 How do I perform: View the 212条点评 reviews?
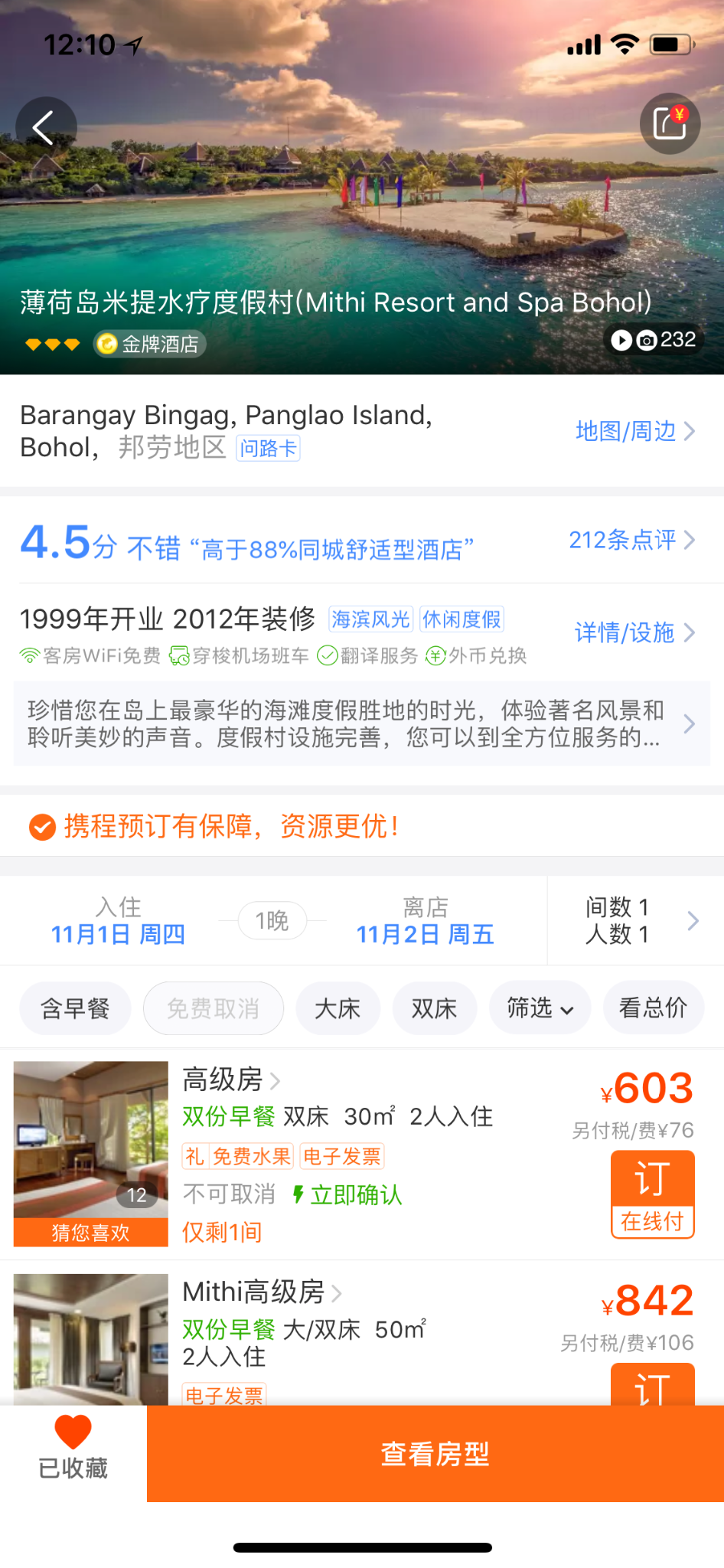[631, 540]
